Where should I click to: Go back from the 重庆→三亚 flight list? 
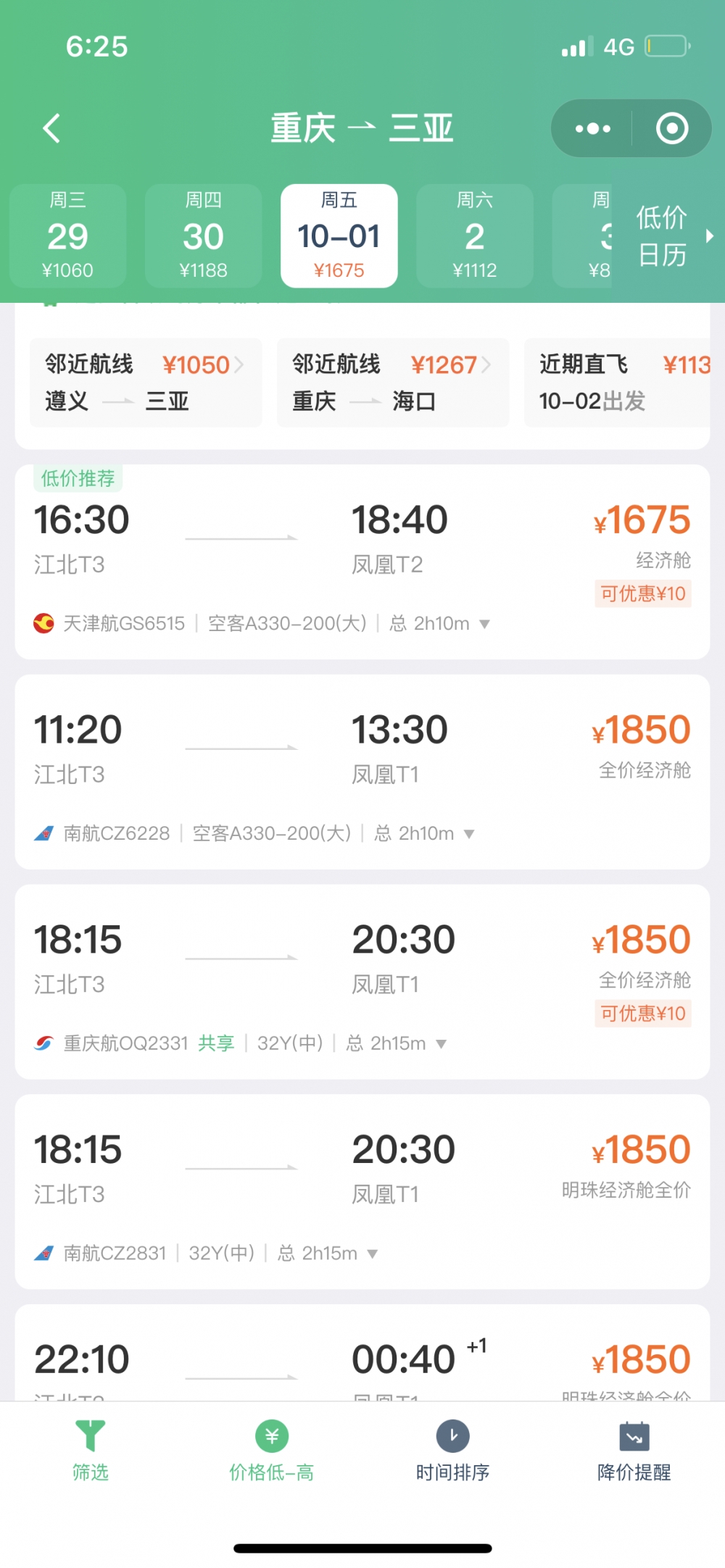(51, 129)
